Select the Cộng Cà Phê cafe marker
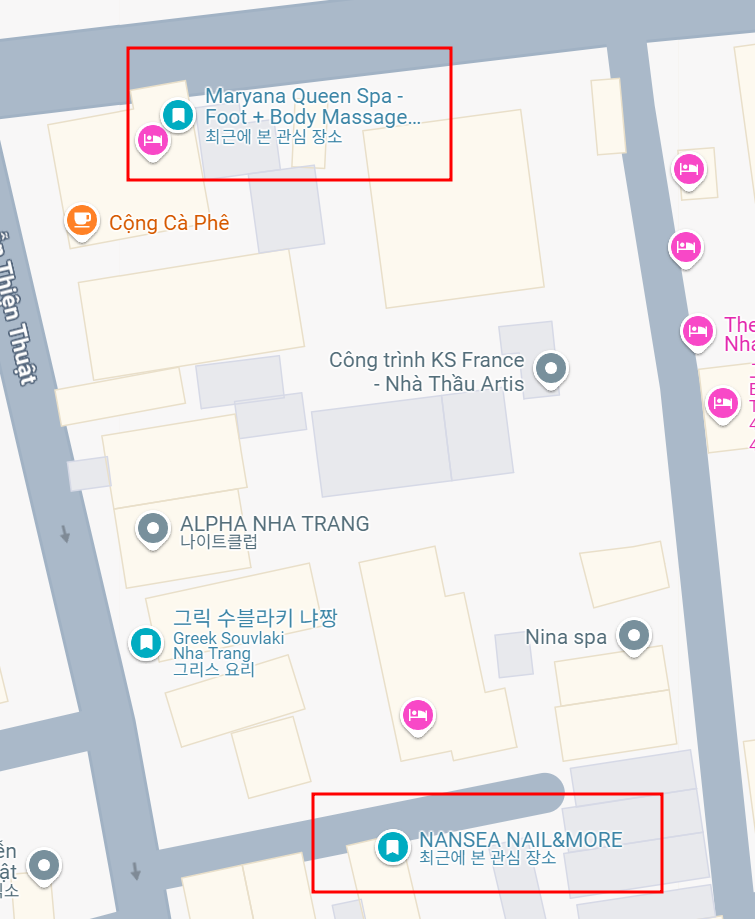Viewport: 755px width, 919px height. (x=82, y=220)
